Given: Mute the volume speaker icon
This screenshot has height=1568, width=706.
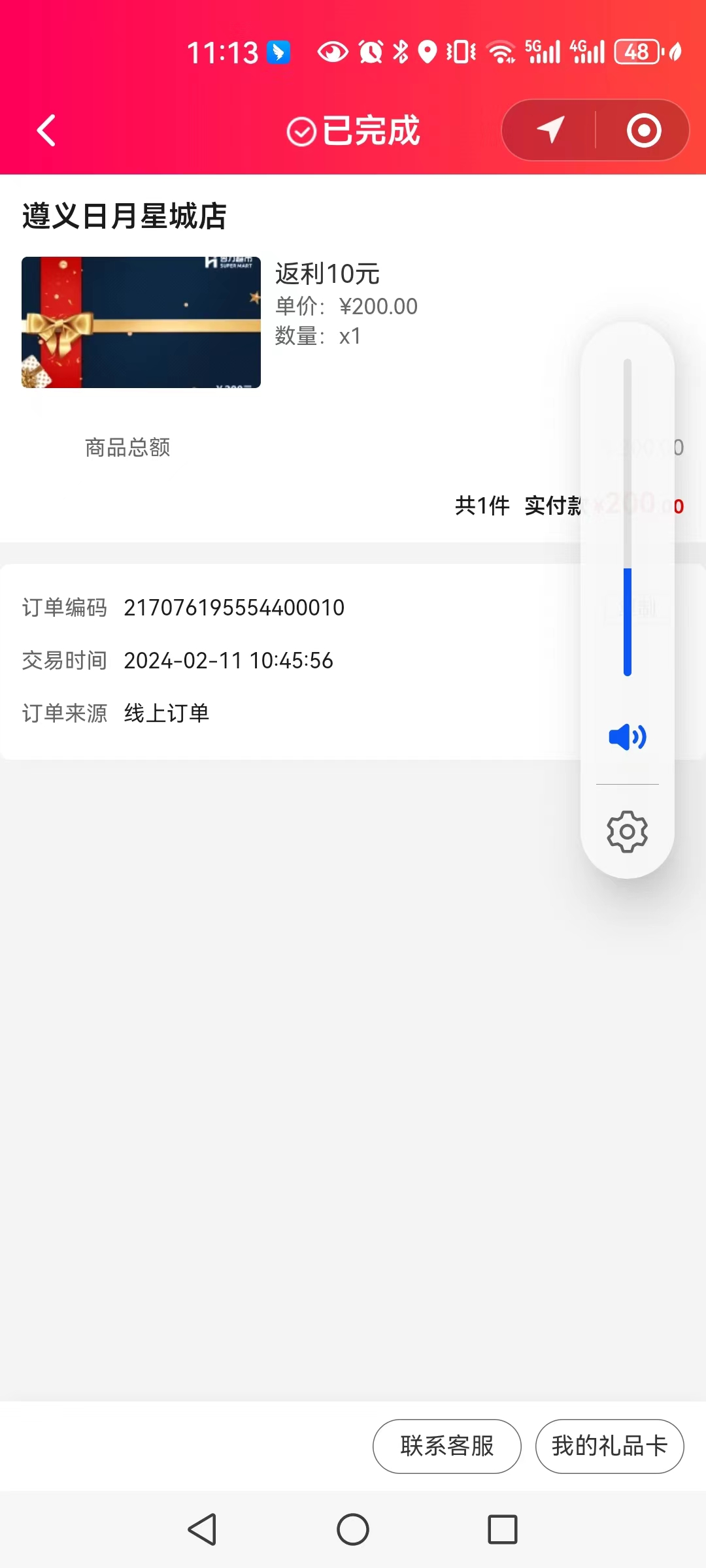Looking at the screenshot, I should point(628,737).
